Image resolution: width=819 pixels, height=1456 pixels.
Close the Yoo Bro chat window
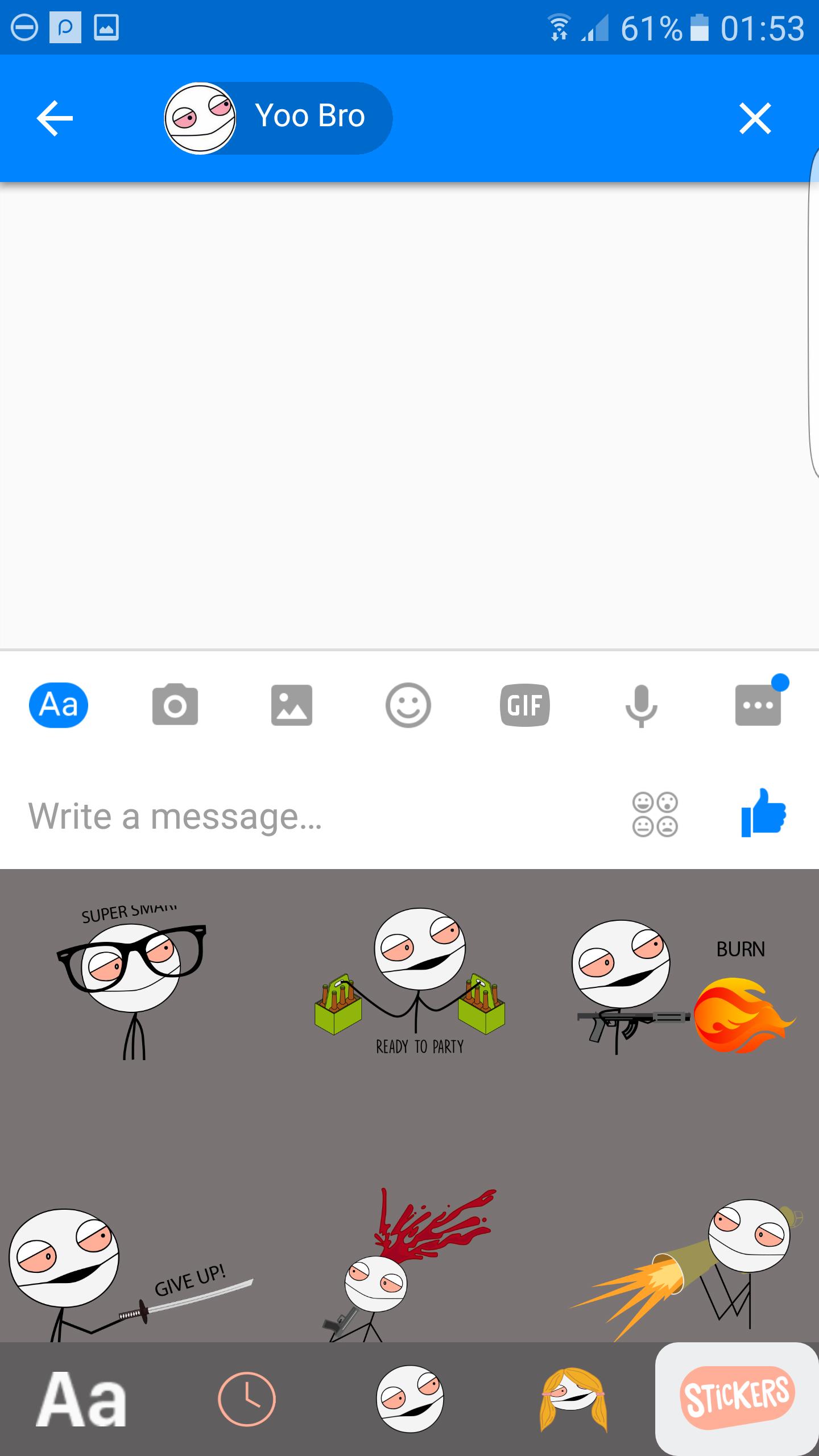(x=755, y=118)
